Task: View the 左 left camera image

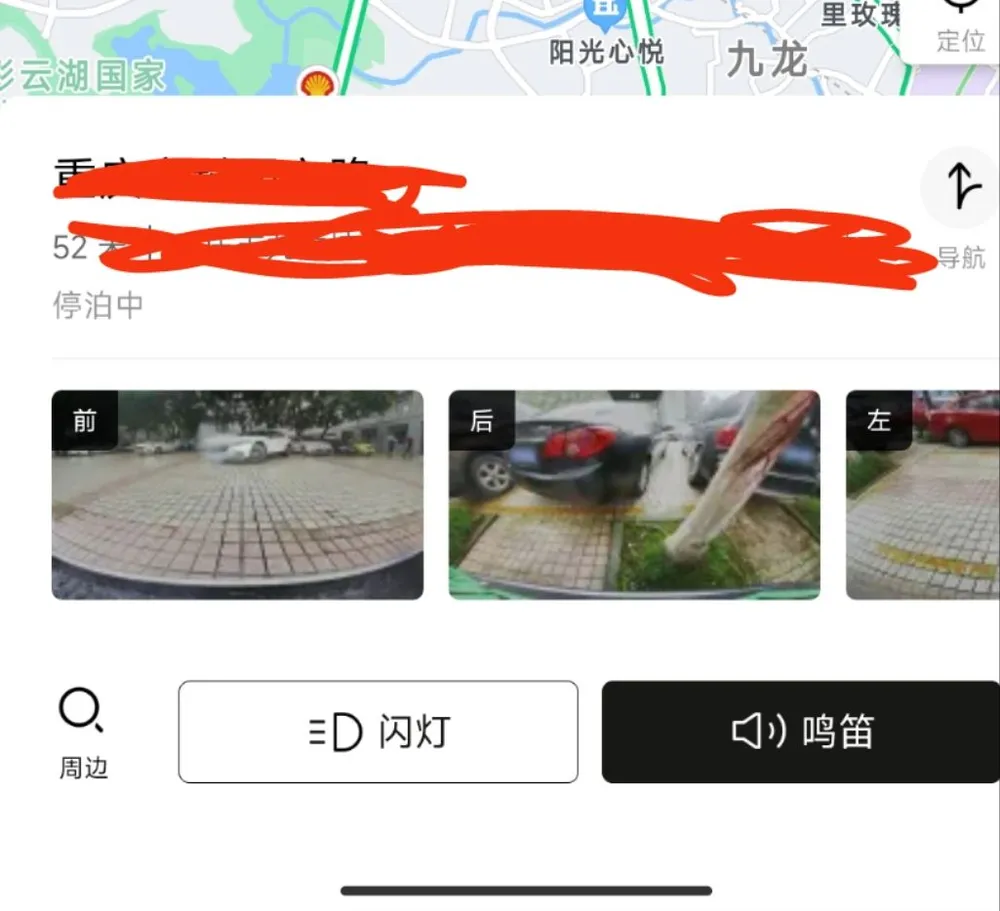Action: (923, 495)
